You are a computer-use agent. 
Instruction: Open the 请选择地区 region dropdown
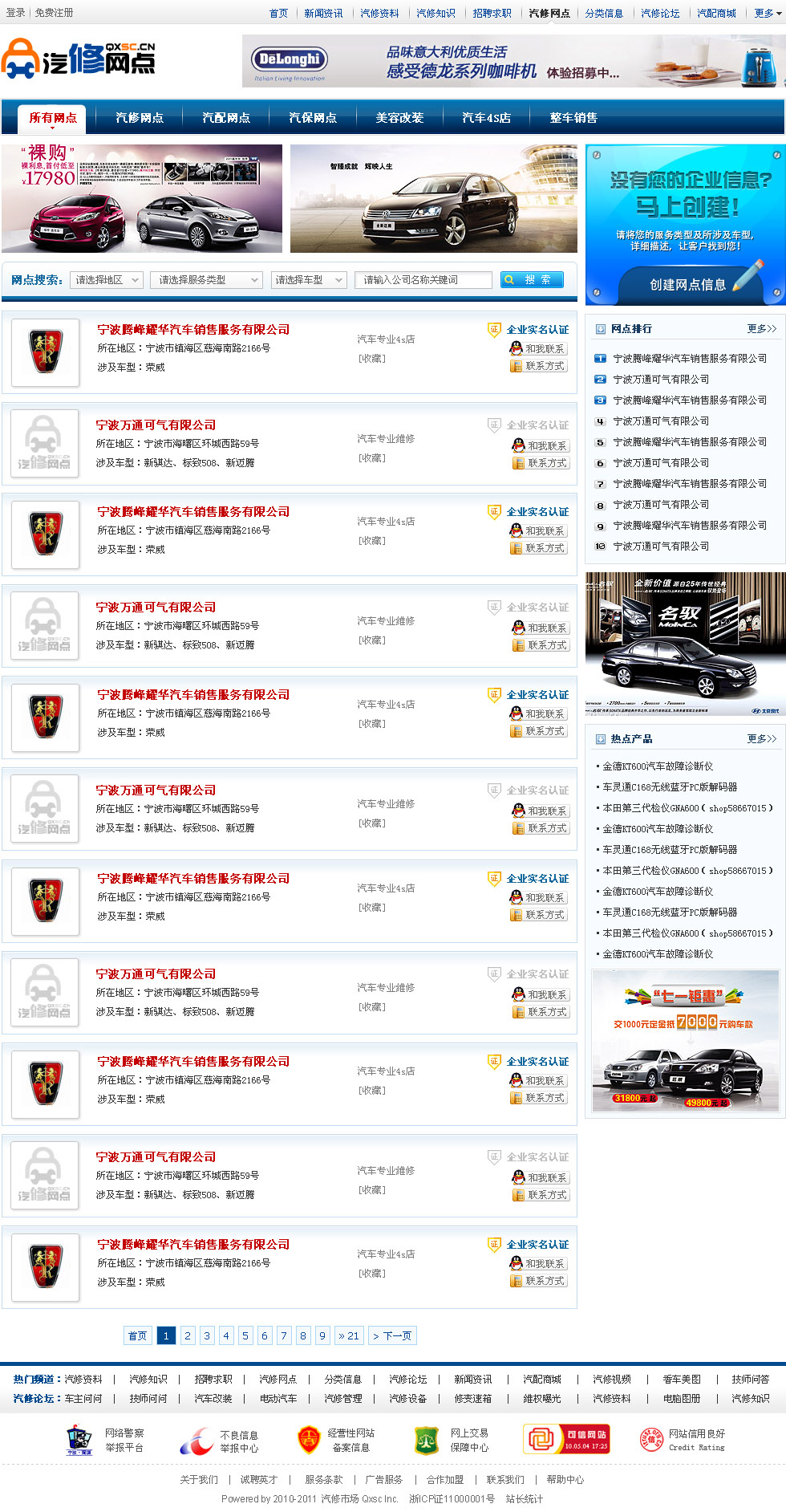[x=106, y=280]
